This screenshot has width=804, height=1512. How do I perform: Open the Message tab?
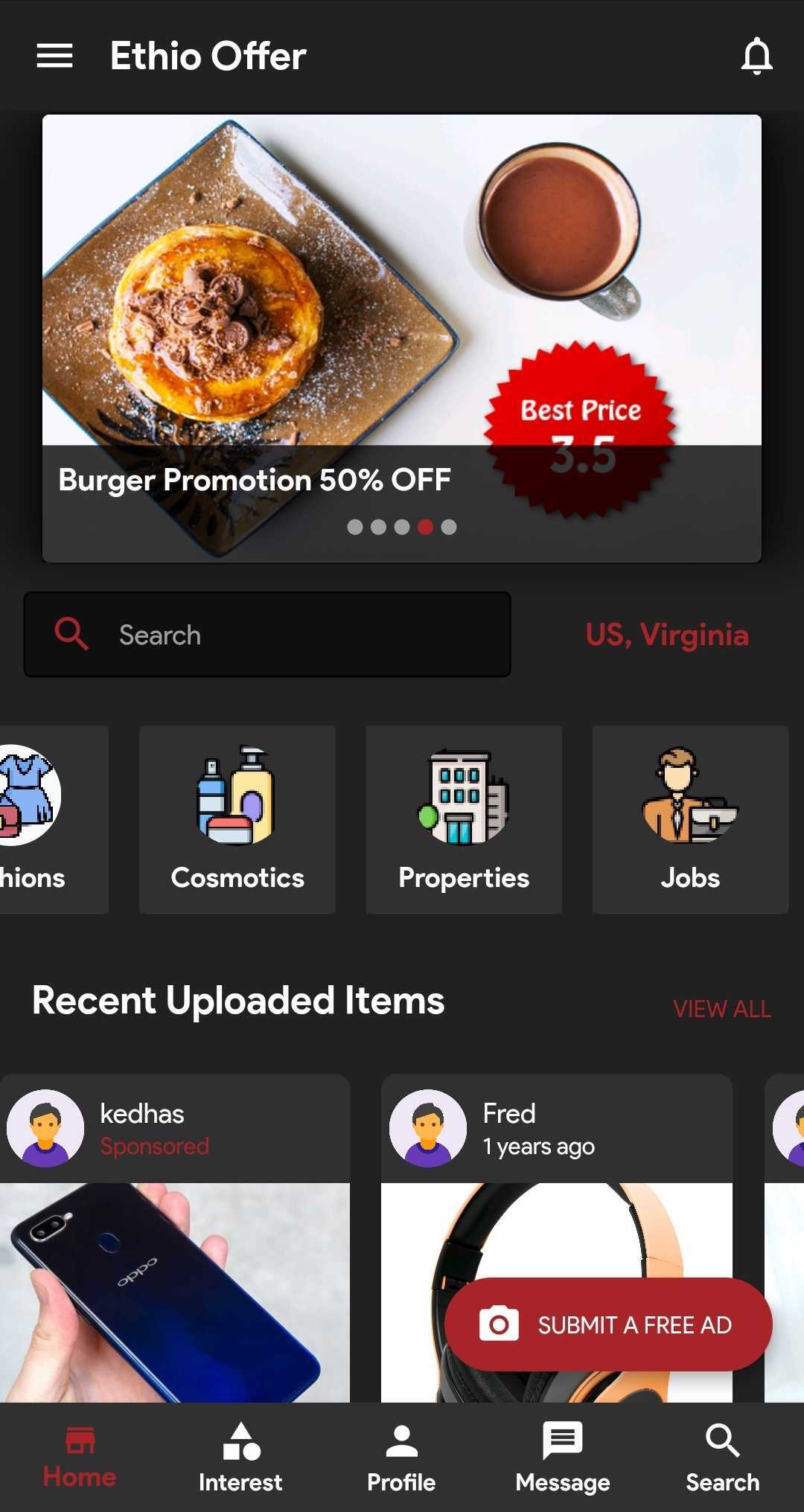coord(562,1457)
